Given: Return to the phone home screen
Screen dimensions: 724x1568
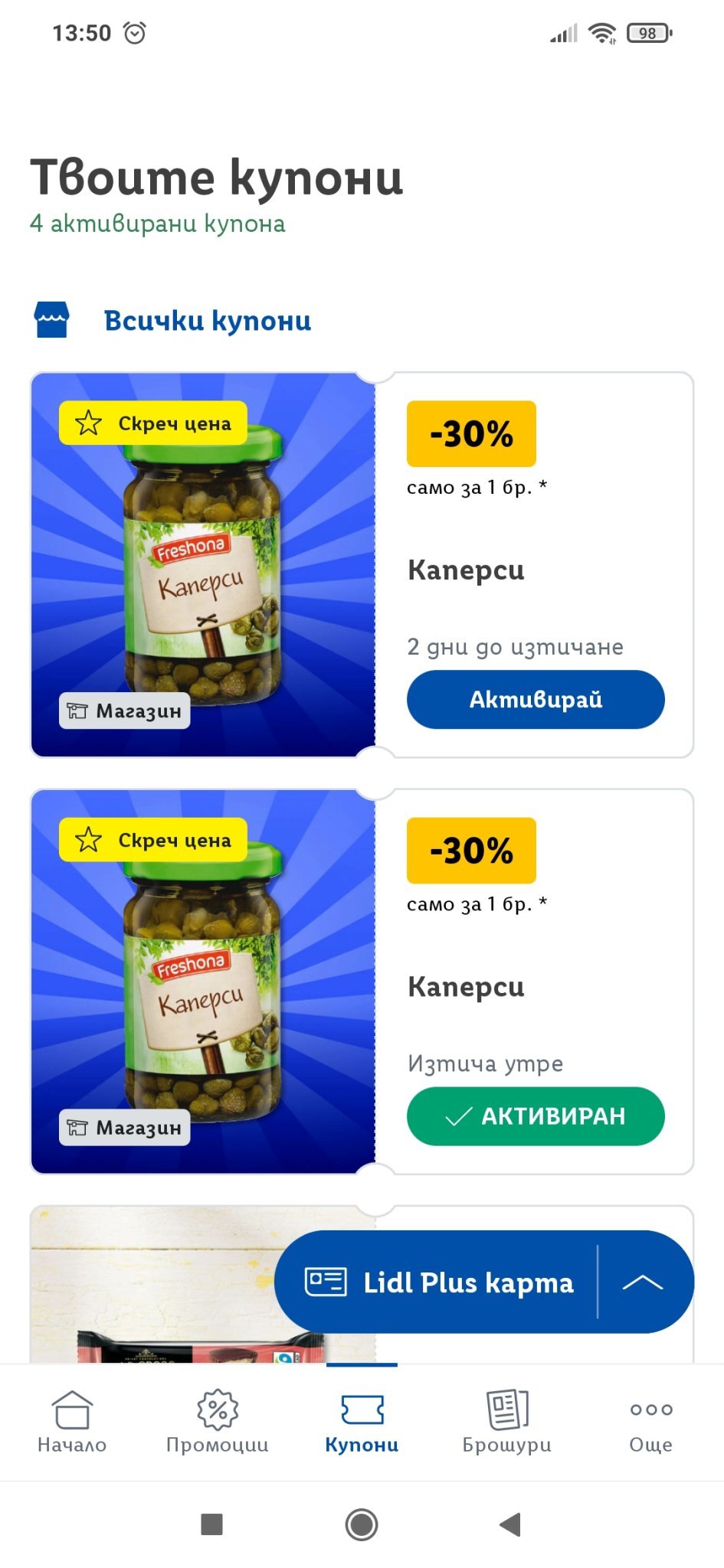Looking at the screenshot, I should coord(362,1524).
